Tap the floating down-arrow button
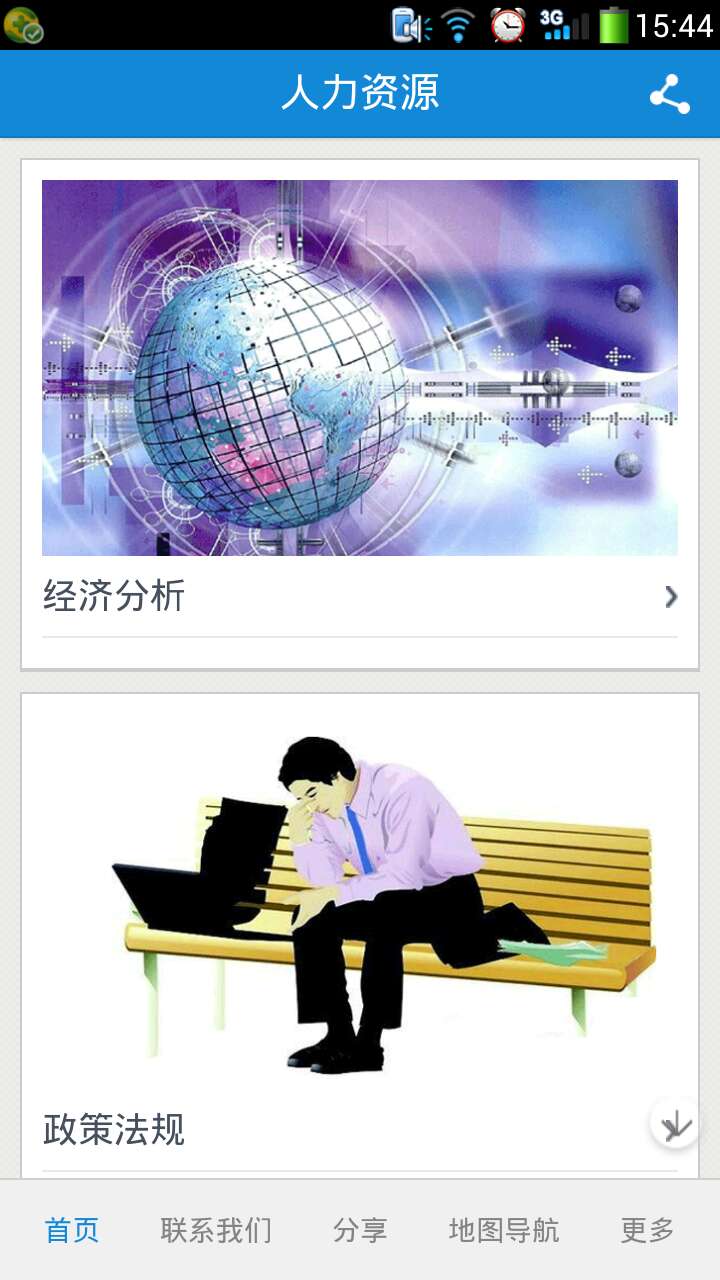The image size is (720, 1280). point(675,1123)
